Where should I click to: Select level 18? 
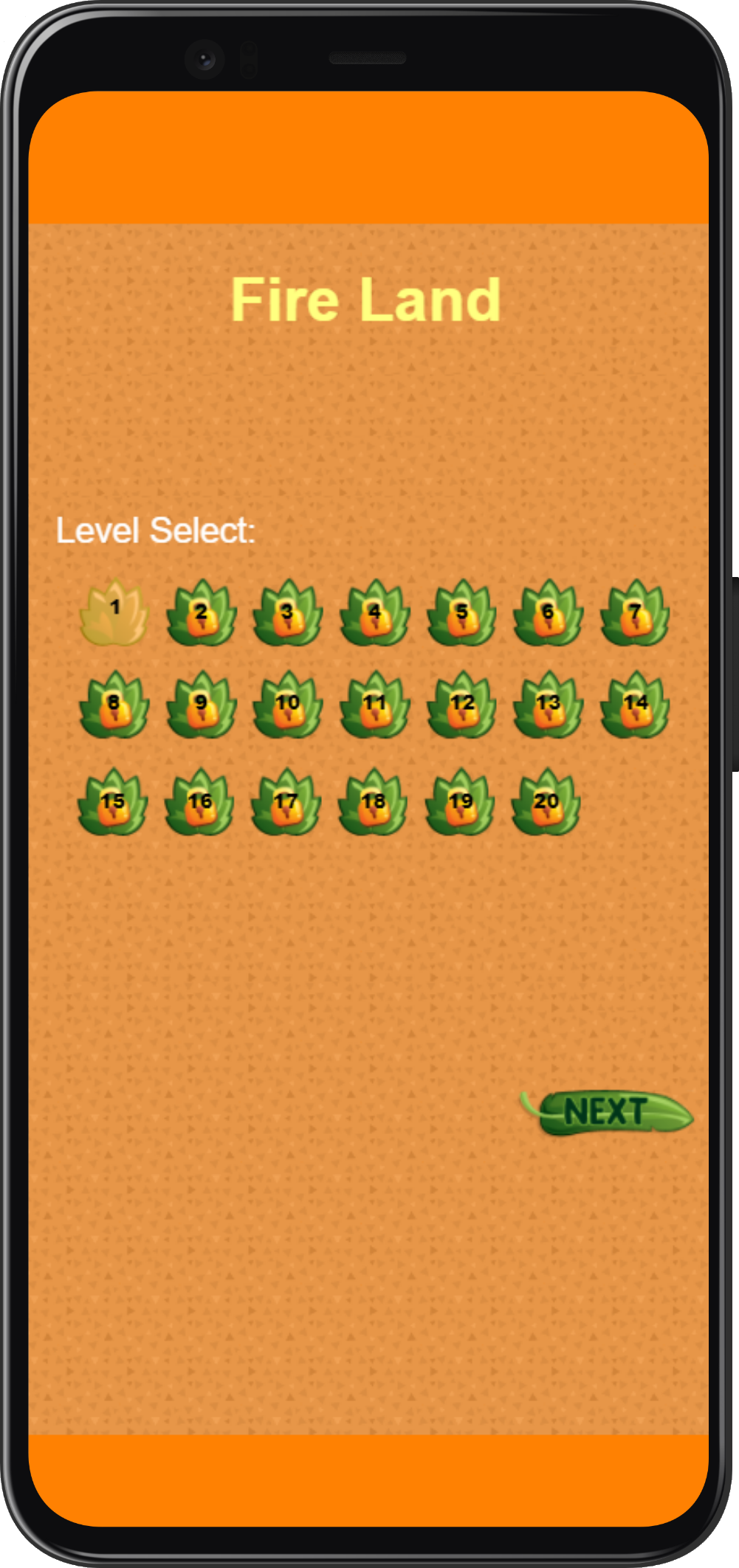tap(373, 803)
